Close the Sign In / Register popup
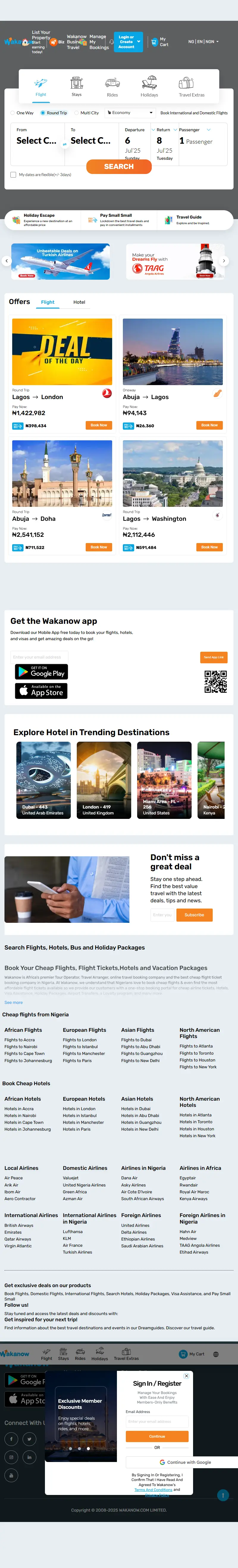 [187, 1376]
